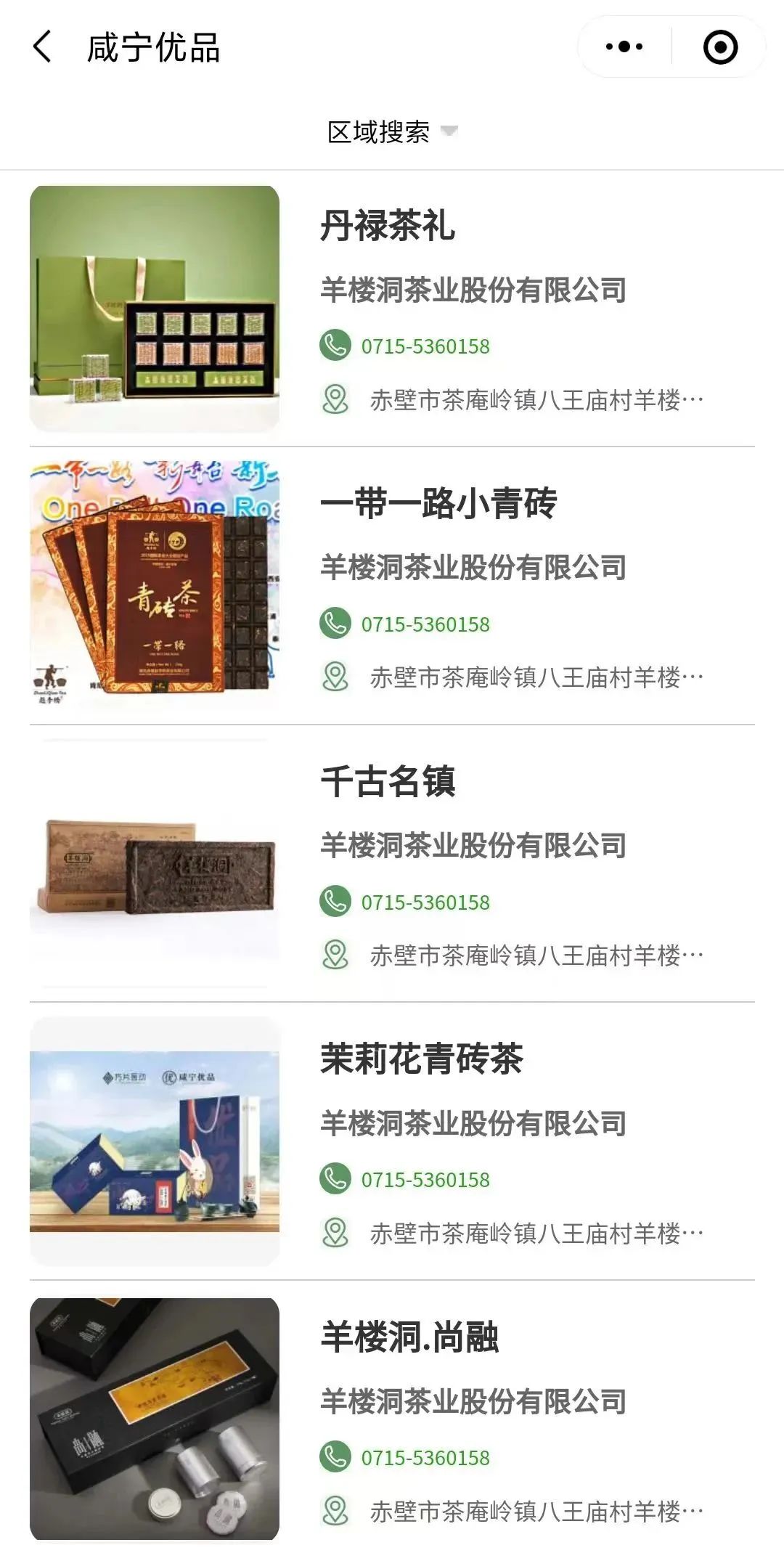Open the mini program more-options menu

click(624, 47)
